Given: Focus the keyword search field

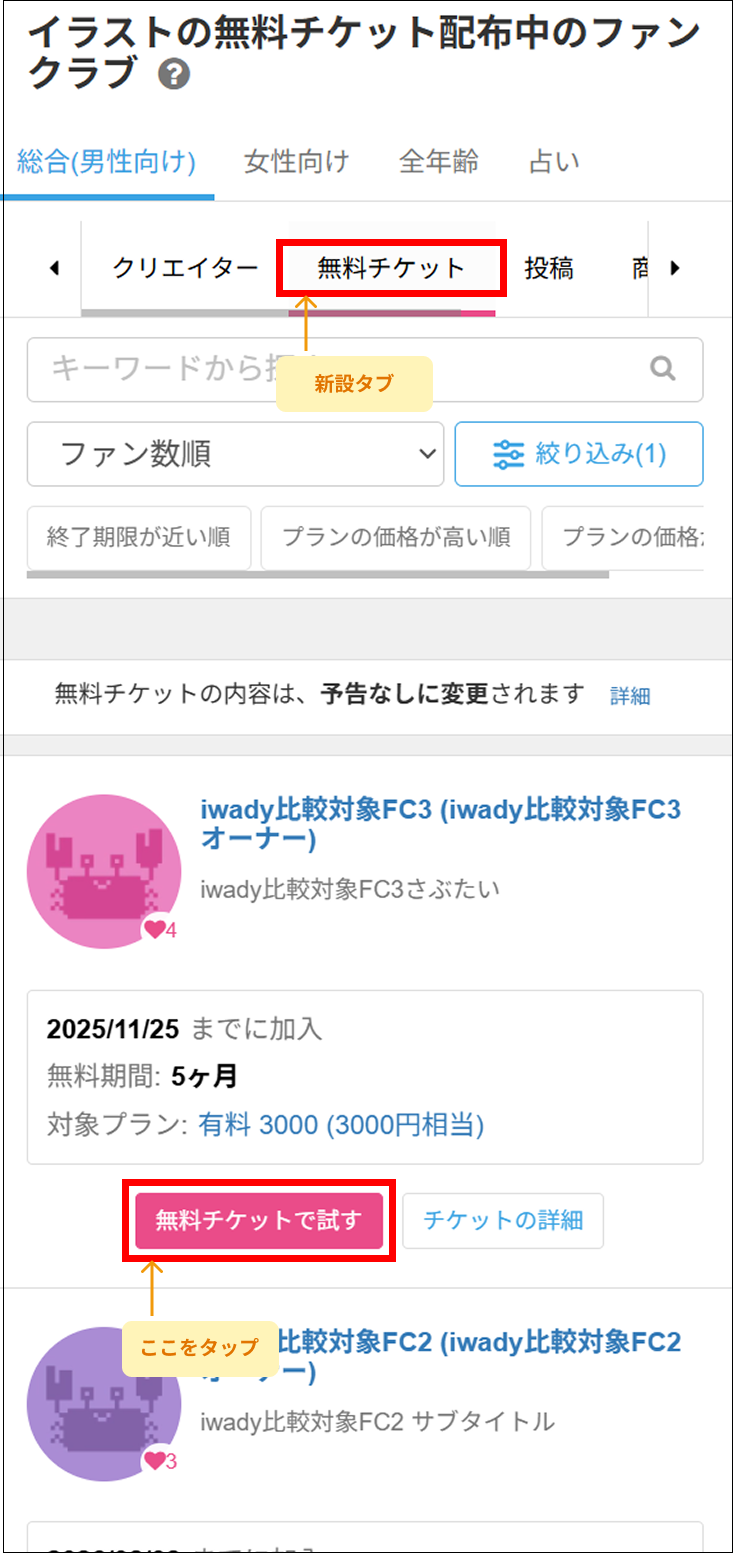Looking at the screenshot, I should coord(330,369).
